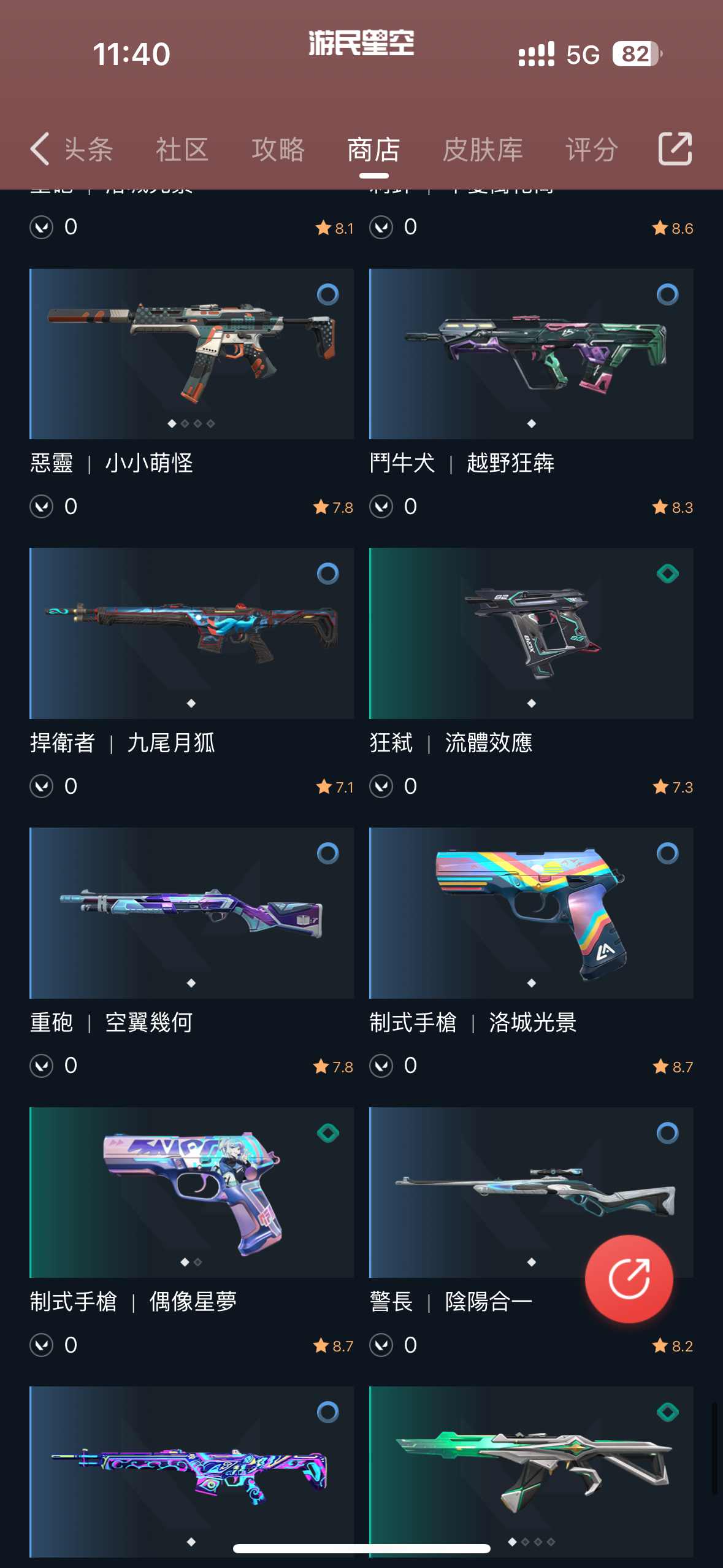The height and width of the screenshot is (1568, 723).
Task: Open the 重砲 空翼幾何 skin card
Action: coord(191,913)
